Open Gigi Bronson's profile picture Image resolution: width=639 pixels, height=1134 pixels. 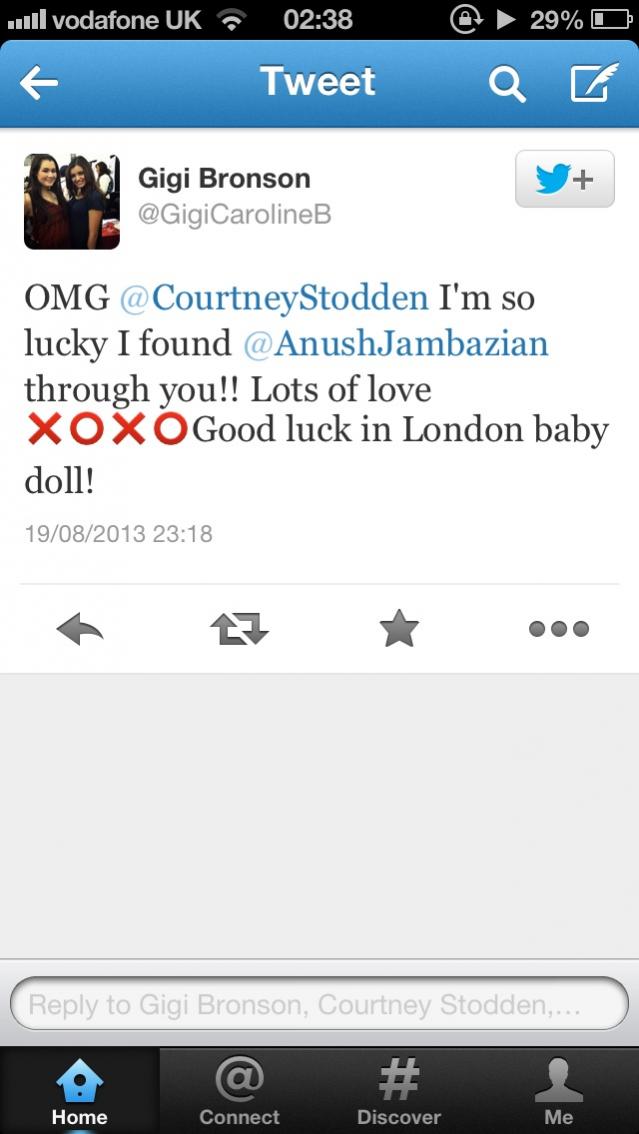tap(72, 201)
